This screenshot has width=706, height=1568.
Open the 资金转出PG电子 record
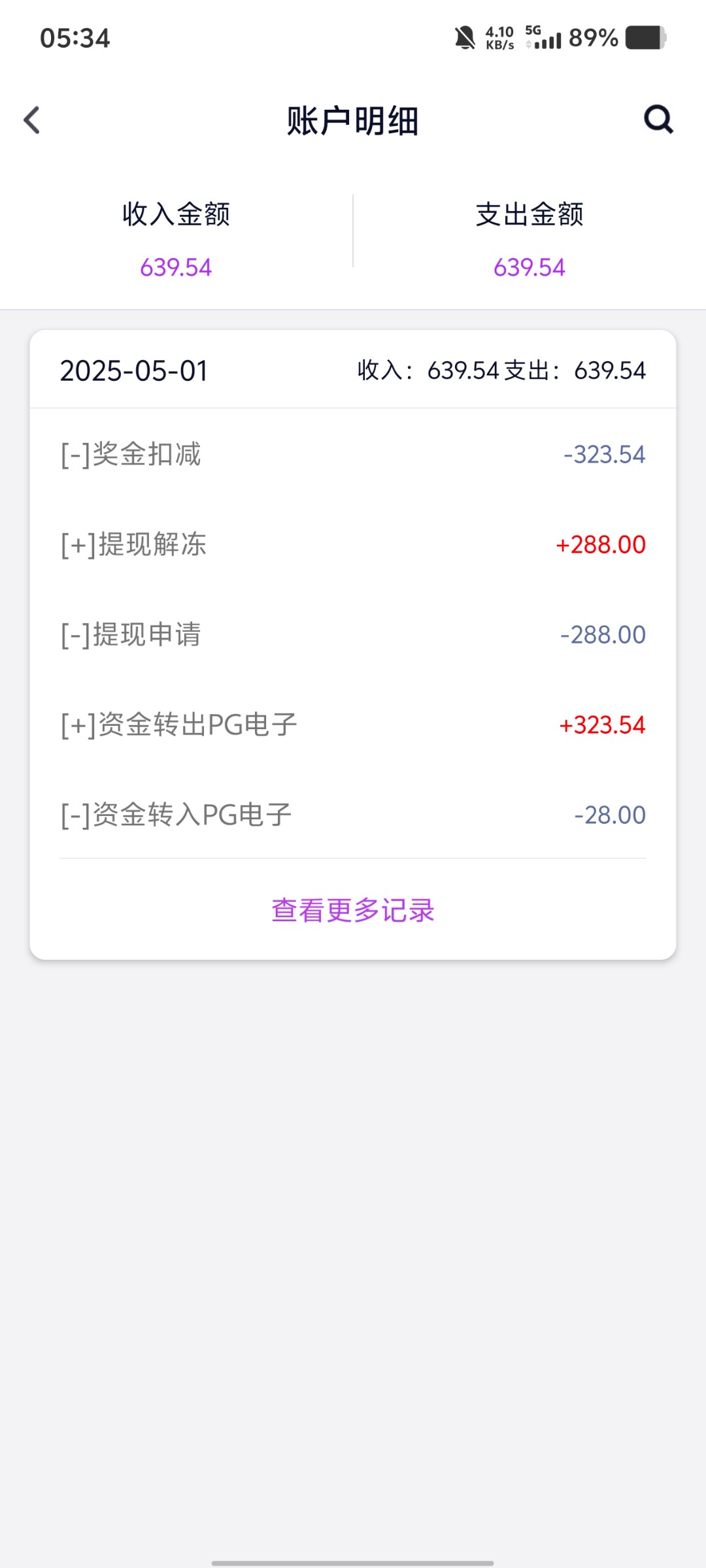(x=353, y=725)
